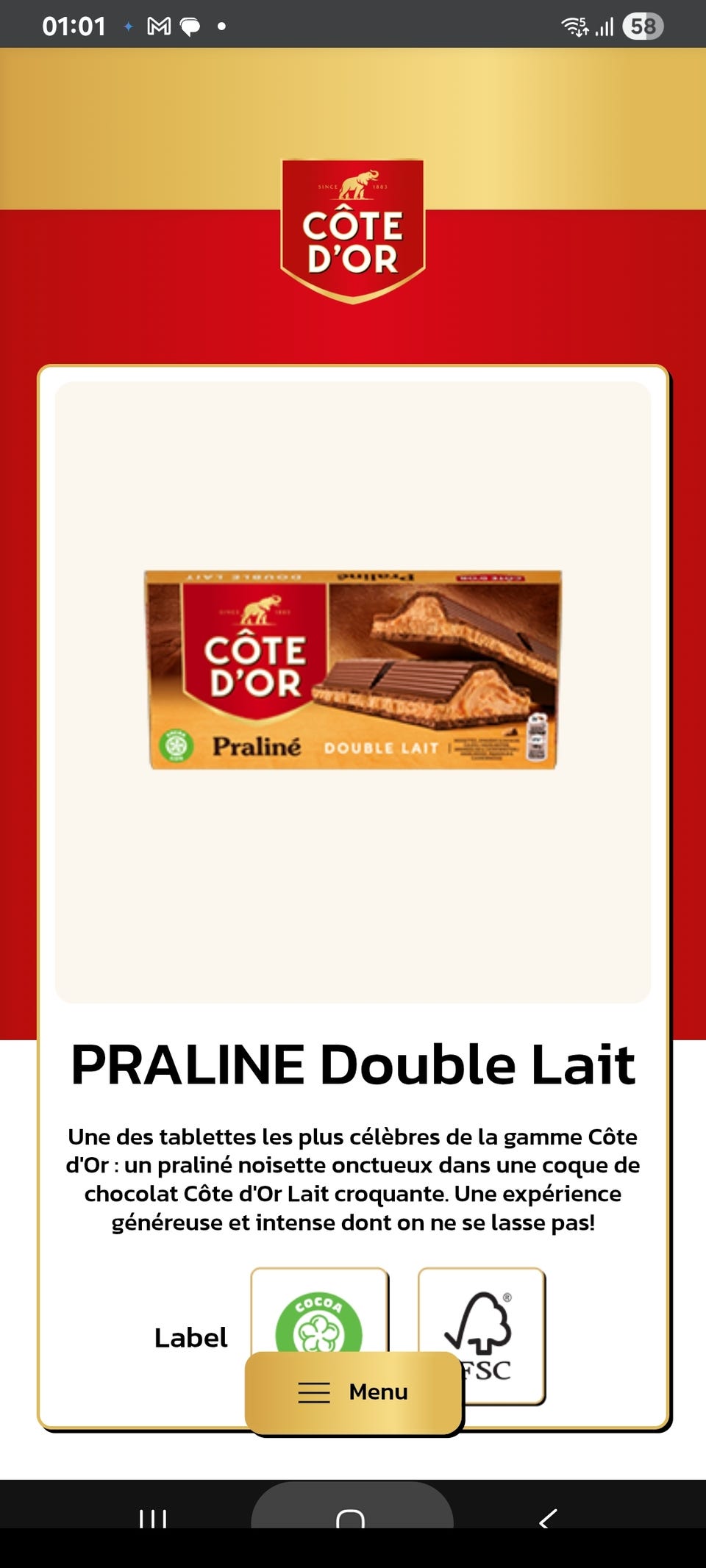Tap the messaging notification icon

point(190,24)
